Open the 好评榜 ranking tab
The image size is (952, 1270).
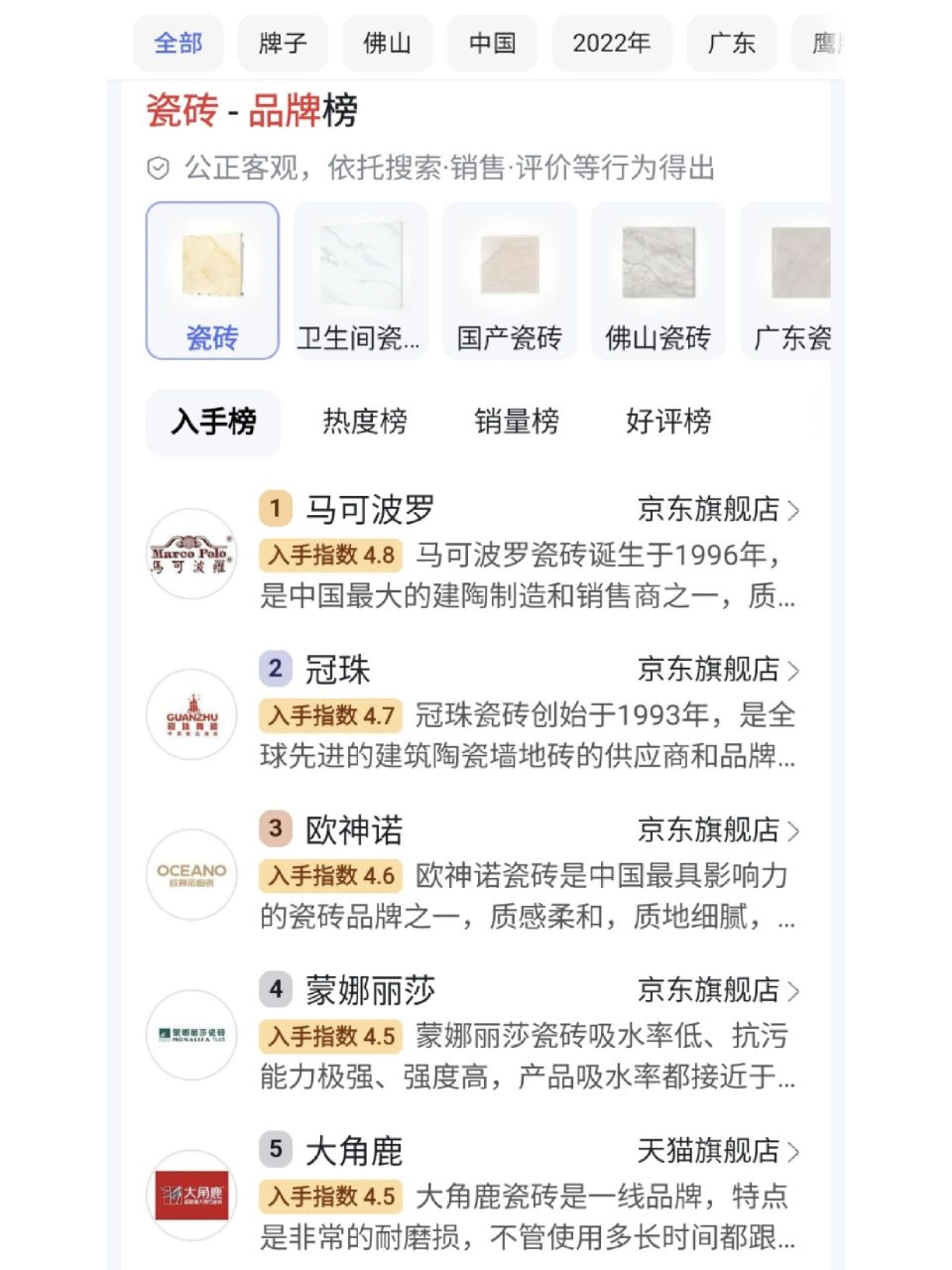click(x=670, y=421)
